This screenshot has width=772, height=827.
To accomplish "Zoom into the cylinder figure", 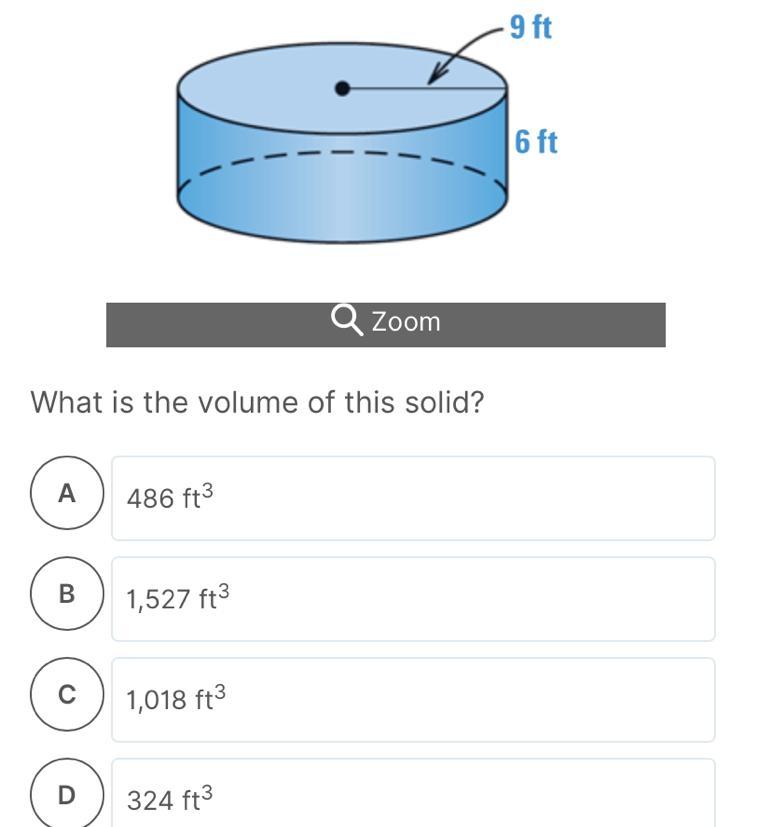I will (386, 324).
